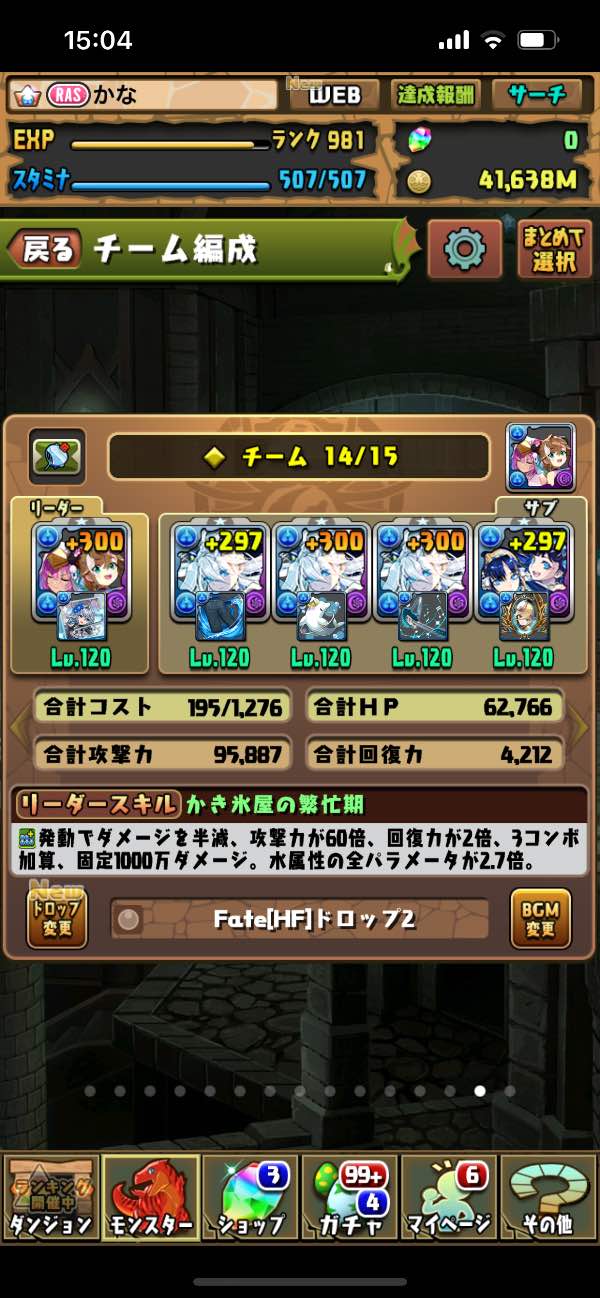600x1298 pixels.
Task: Open the サーチ search button
Action: coord(538,95)
